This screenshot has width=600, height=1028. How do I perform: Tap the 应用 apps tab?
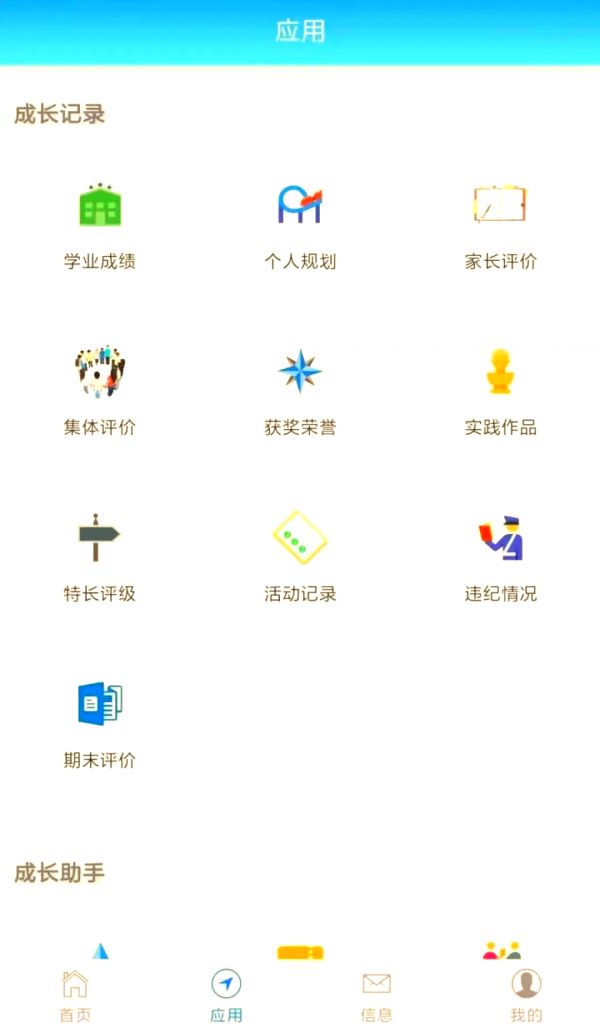pyautogui.click(x=226, y=996)
